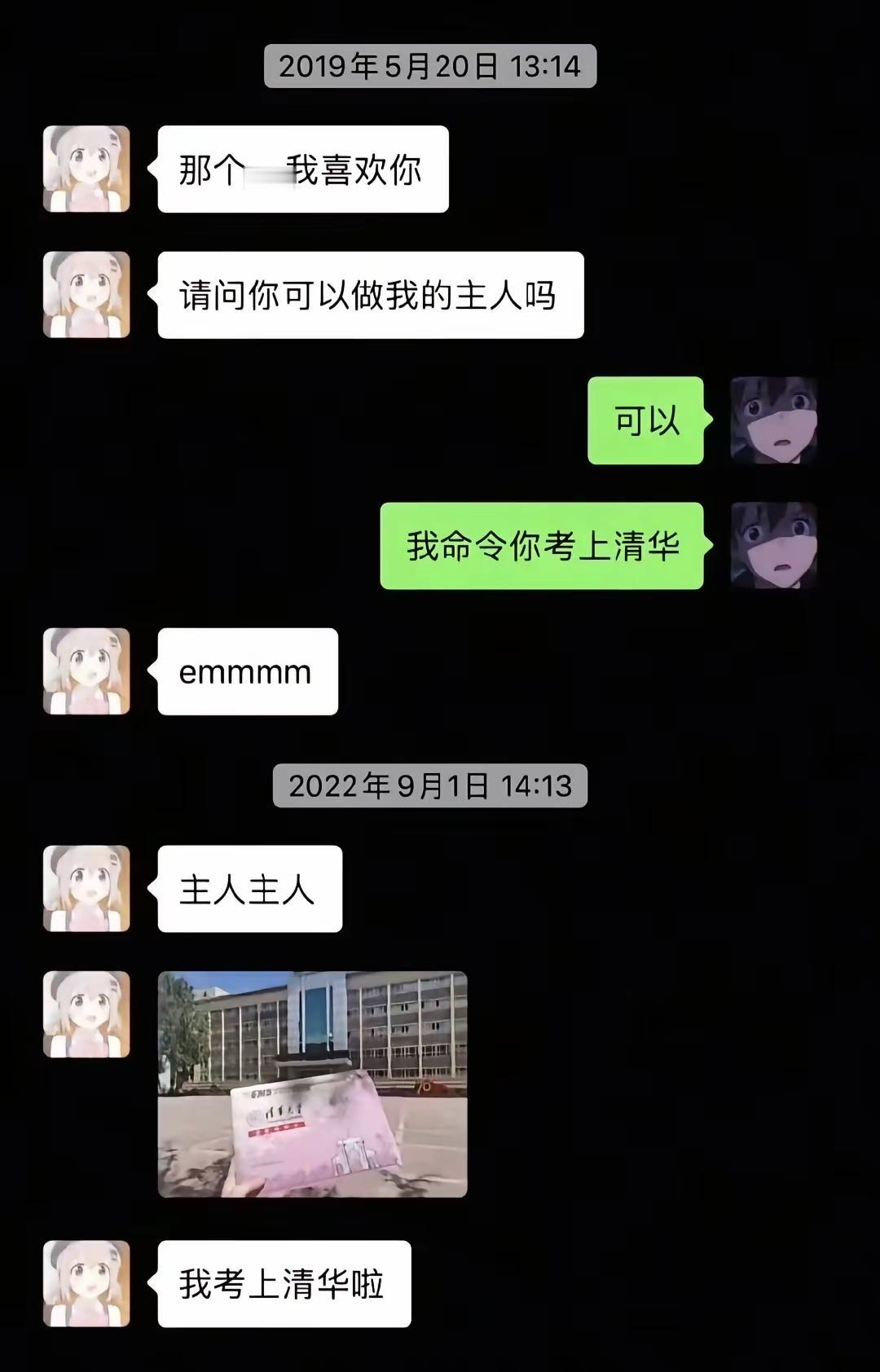Tap the "请问你可以做我的主人吗" bubble
This screenshot has width=880, height=1372.
click(371, 295)
